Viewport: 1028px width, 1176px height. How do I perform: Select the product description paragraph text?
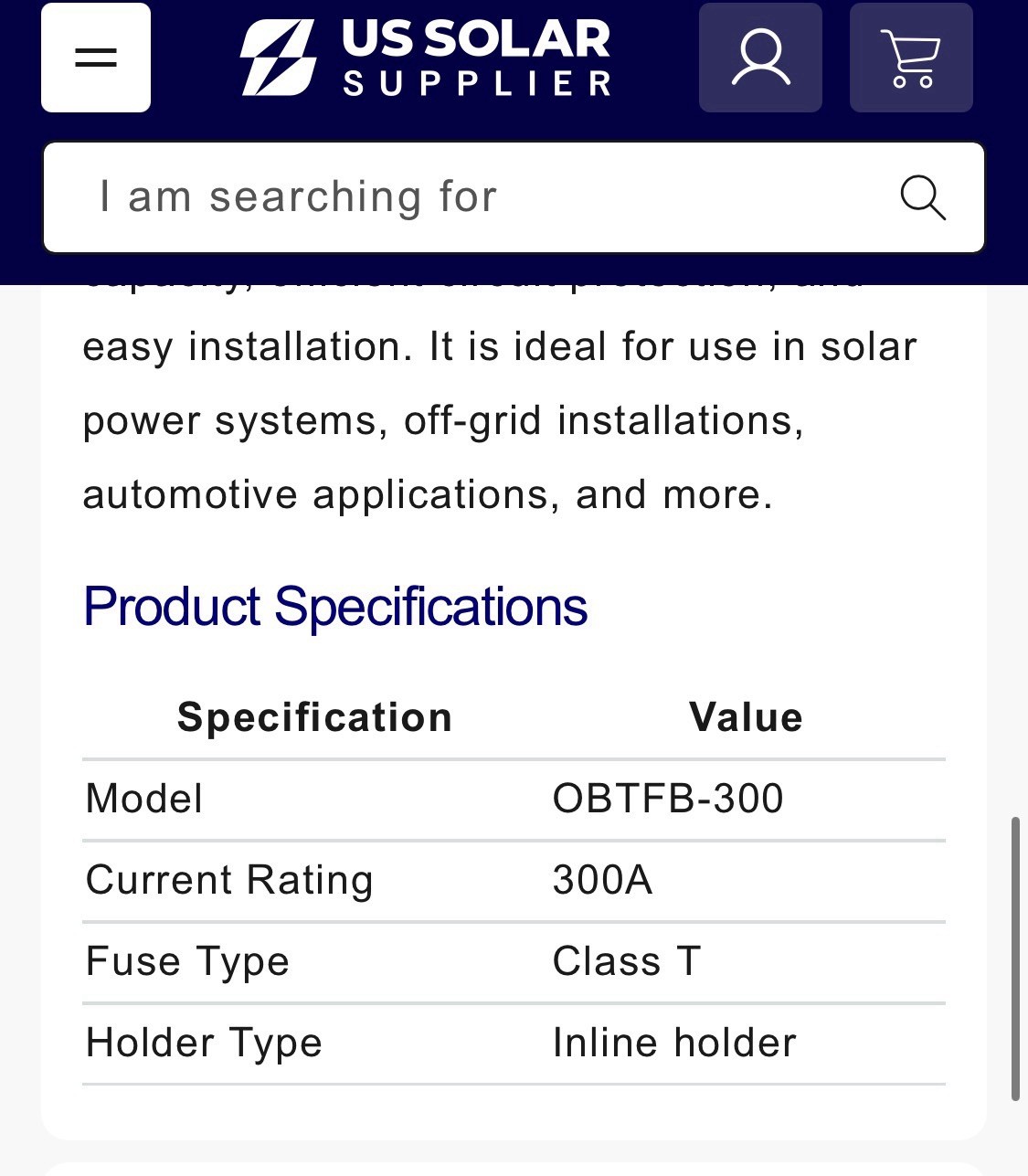500,420
